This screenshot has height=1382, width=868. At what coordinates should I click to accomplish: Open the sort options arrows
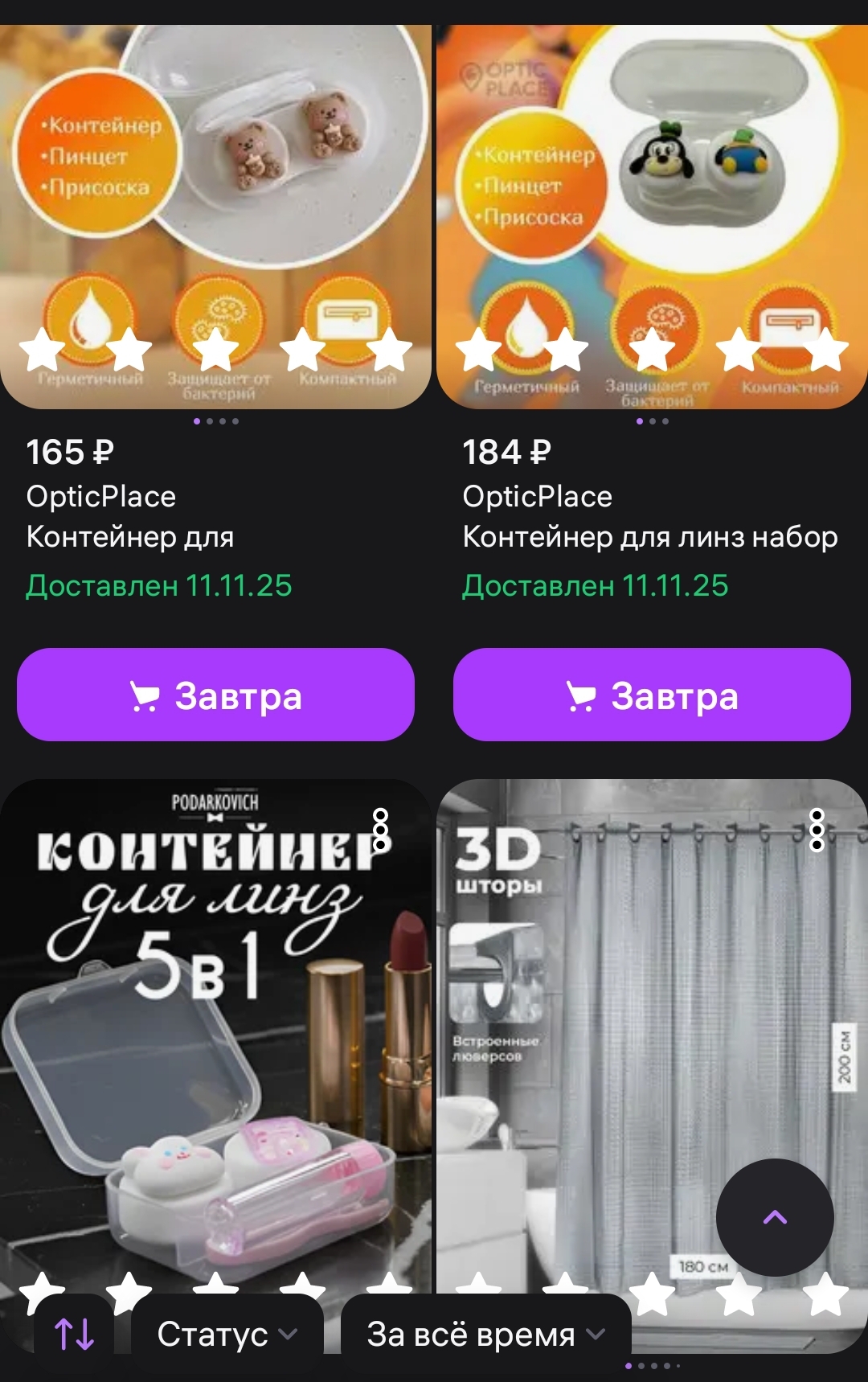(74, 1335)
